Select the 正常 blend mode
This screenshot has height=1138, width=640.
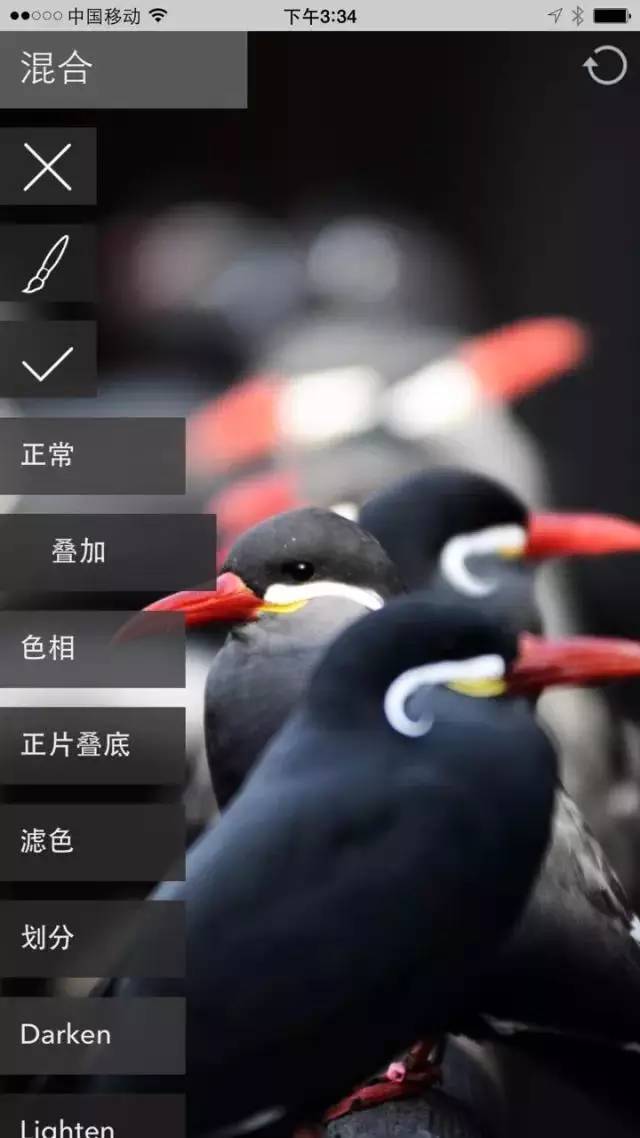[92, 456]
